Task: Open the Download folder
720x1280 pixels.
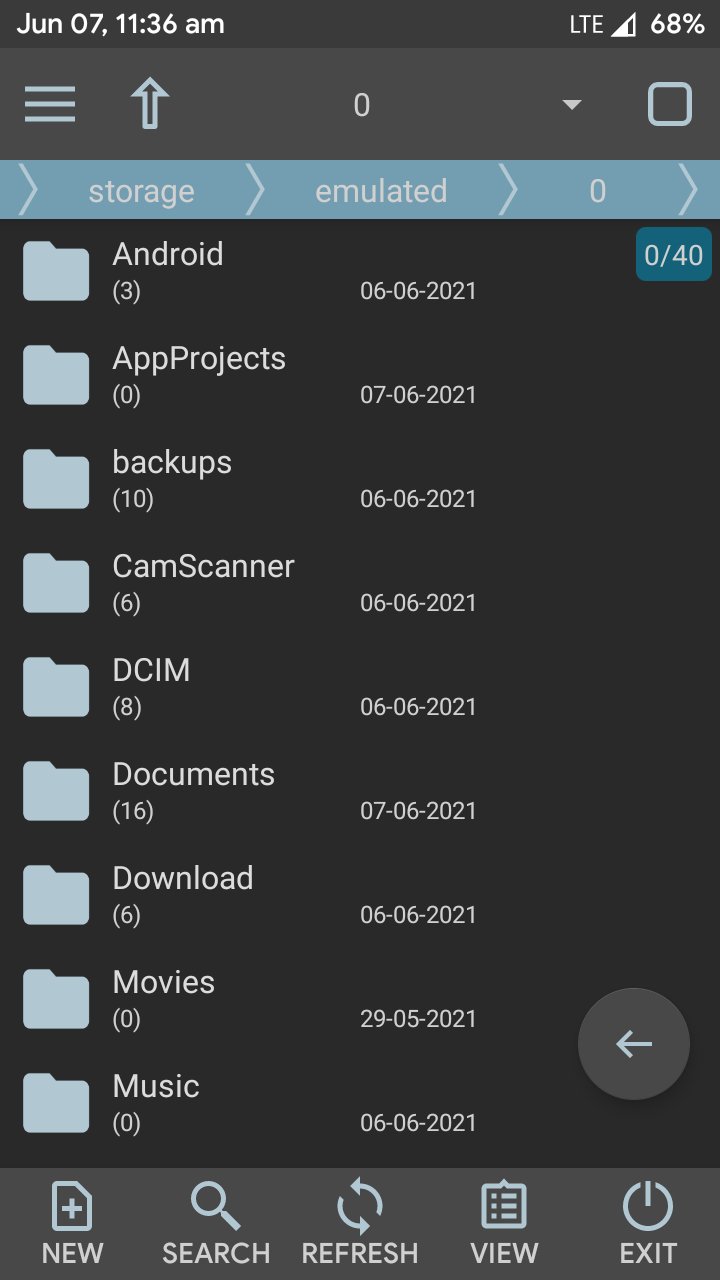Action: (x=183, y=892)
